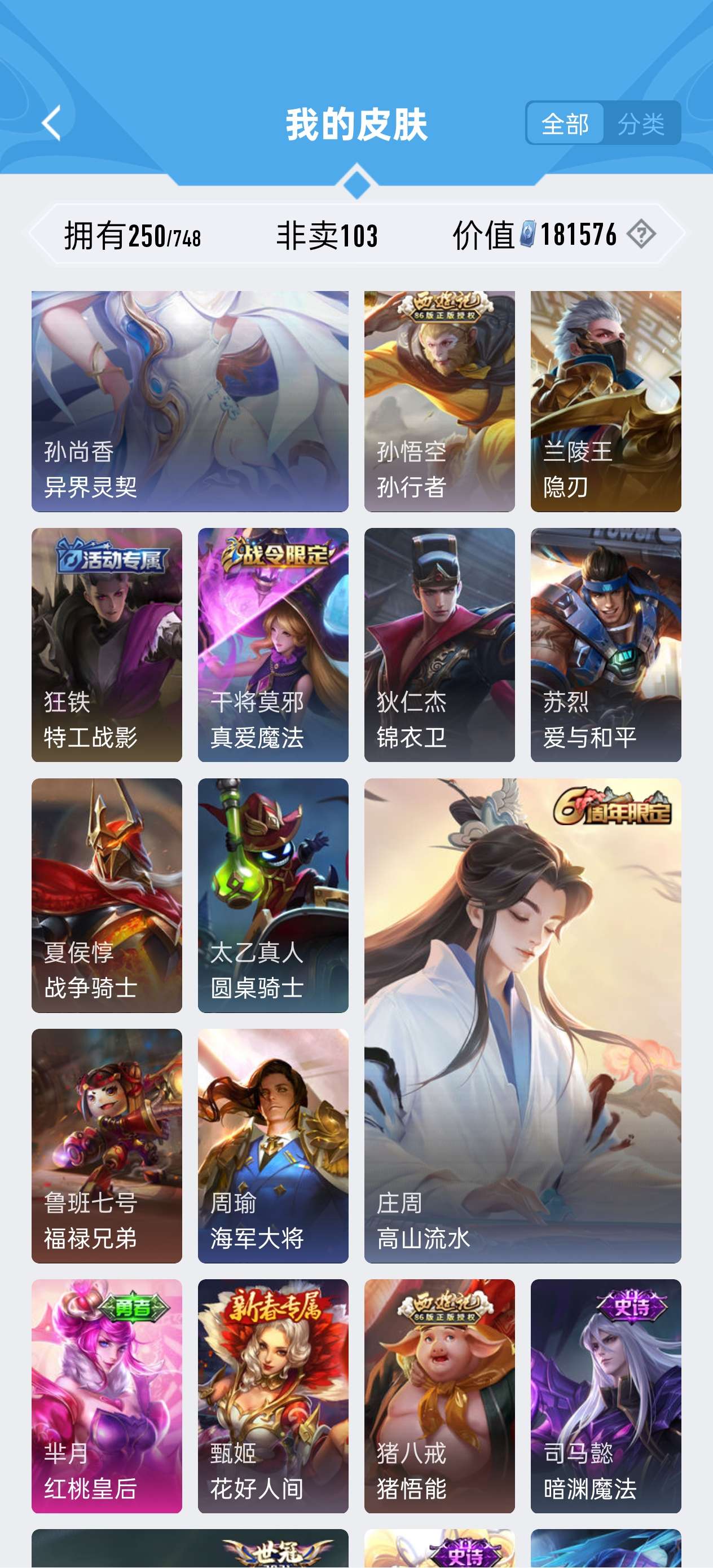The image size is (713, 1568).
Task: Select 芈月 红桃皇后 skin
Action: coord(107,1396)
